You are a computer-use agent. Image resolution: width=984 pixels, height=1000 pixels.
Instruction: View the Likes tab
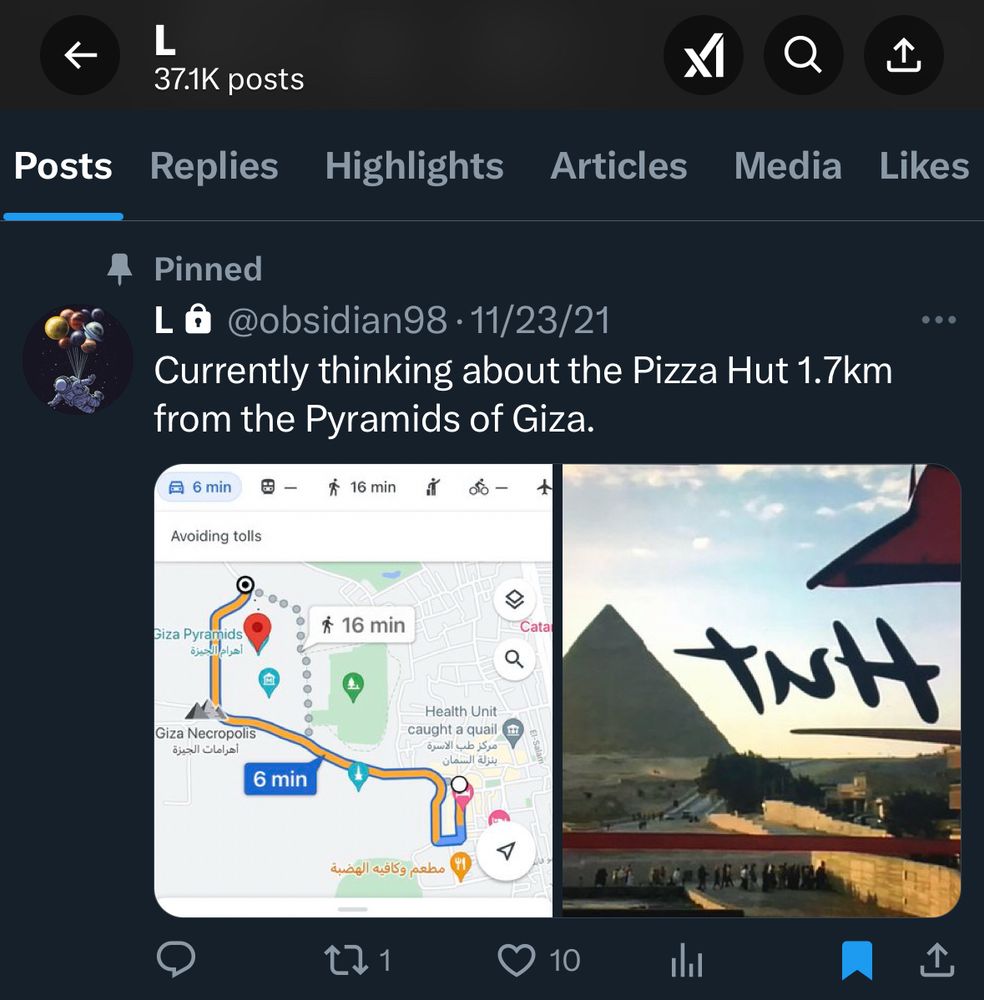tap(924, 166)
